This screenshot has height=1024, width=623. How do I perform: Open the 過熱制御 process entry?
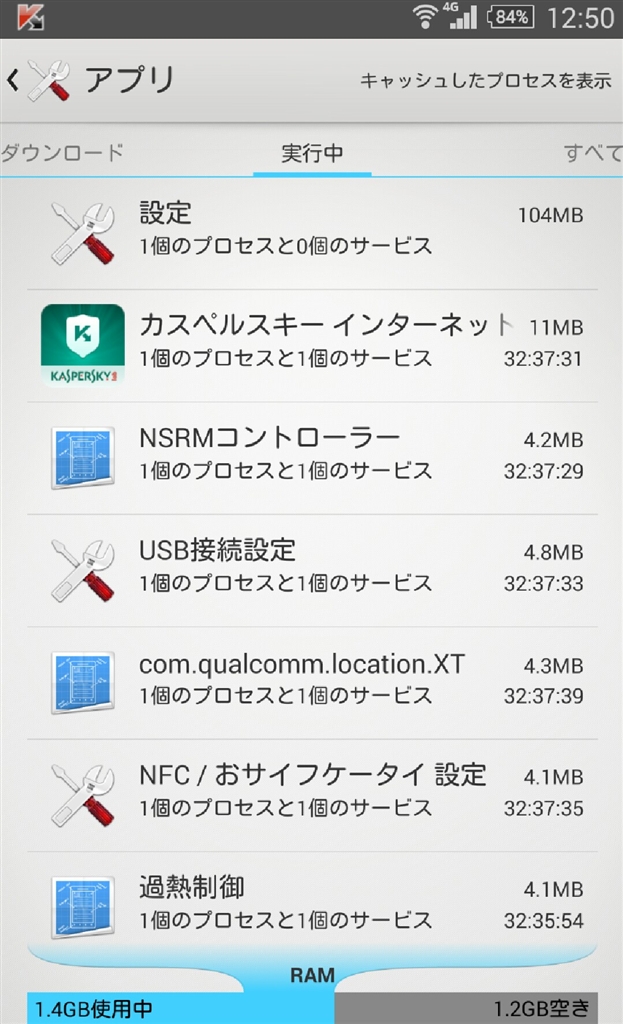pos(312,903)
